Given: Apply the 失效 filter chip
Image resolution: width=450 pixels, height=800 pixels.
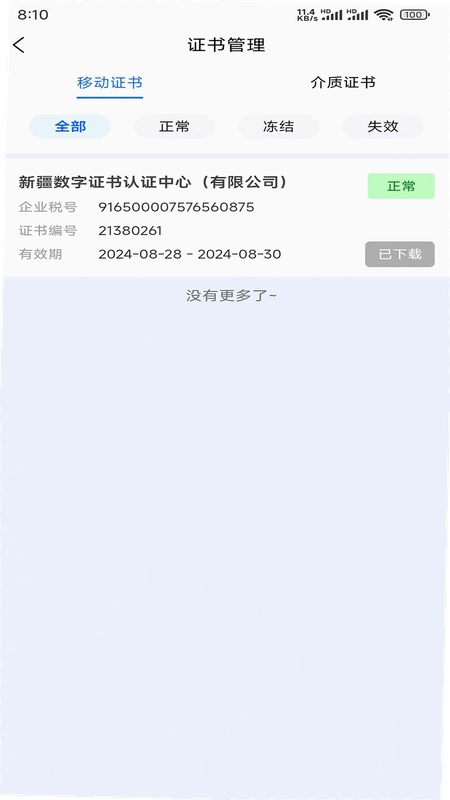Looking at the screenshot, I should (x=383, y=127).
